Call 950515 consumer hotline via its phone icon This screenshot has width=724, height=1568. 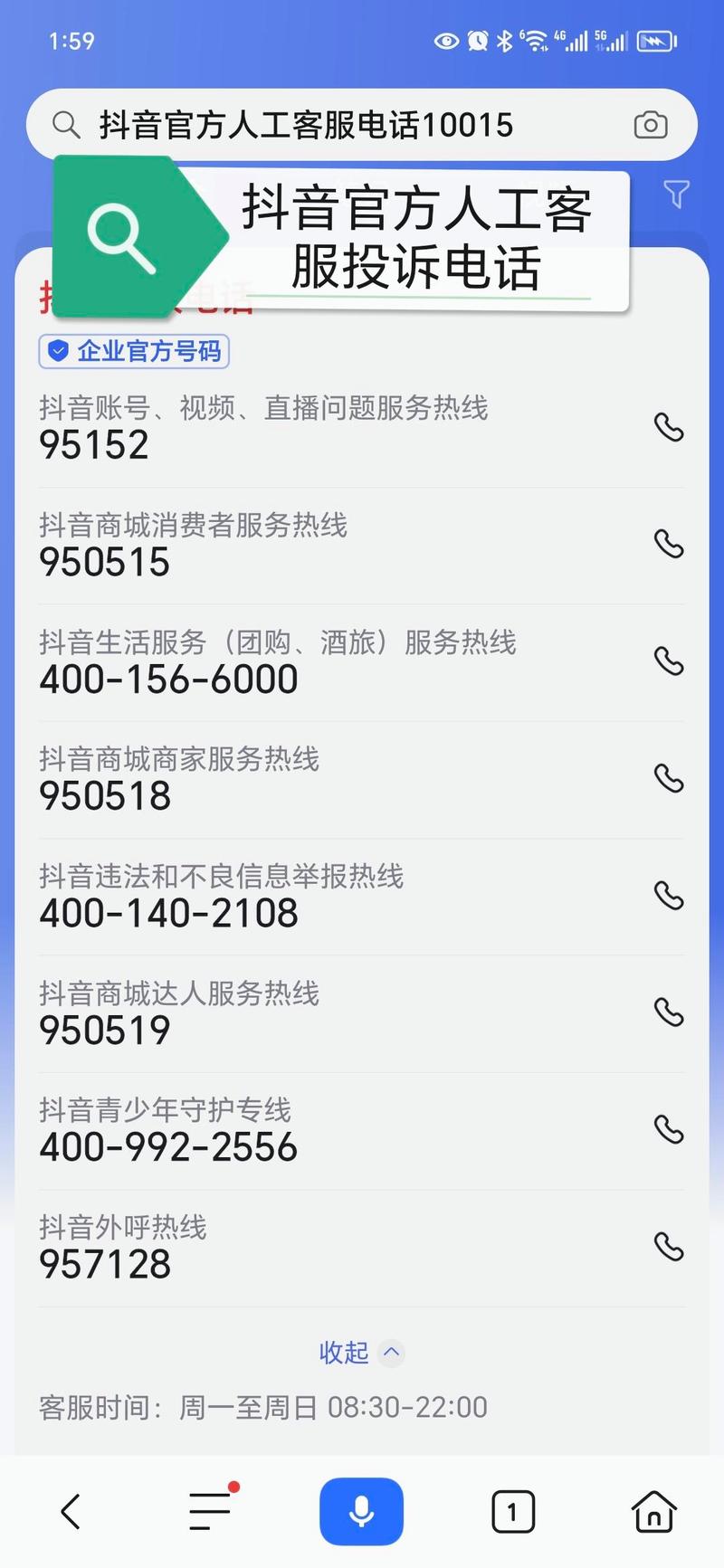pyautogui.click(x=670, y=545)
